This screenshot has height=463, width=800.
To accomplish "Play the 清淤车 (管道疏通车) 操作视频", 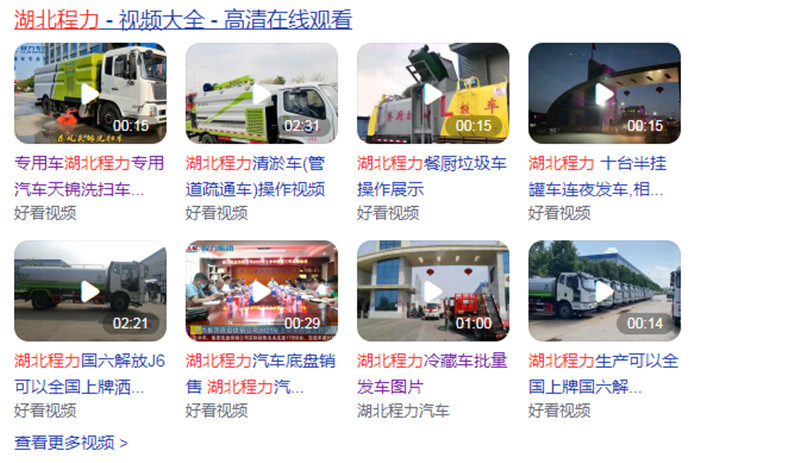I will tap(261, 93).
